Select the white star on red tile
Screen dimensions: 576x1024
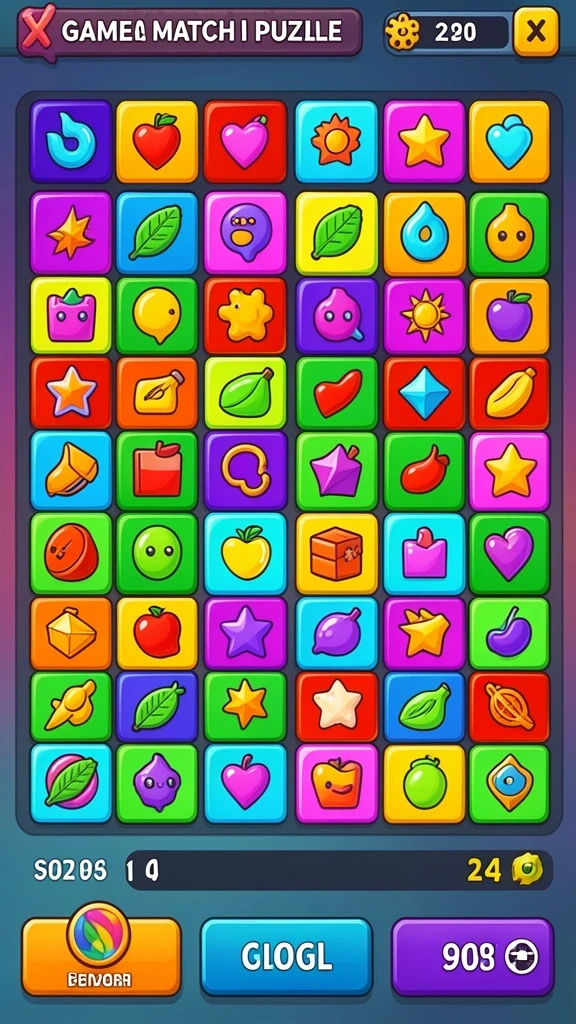(x=336, y=707)
